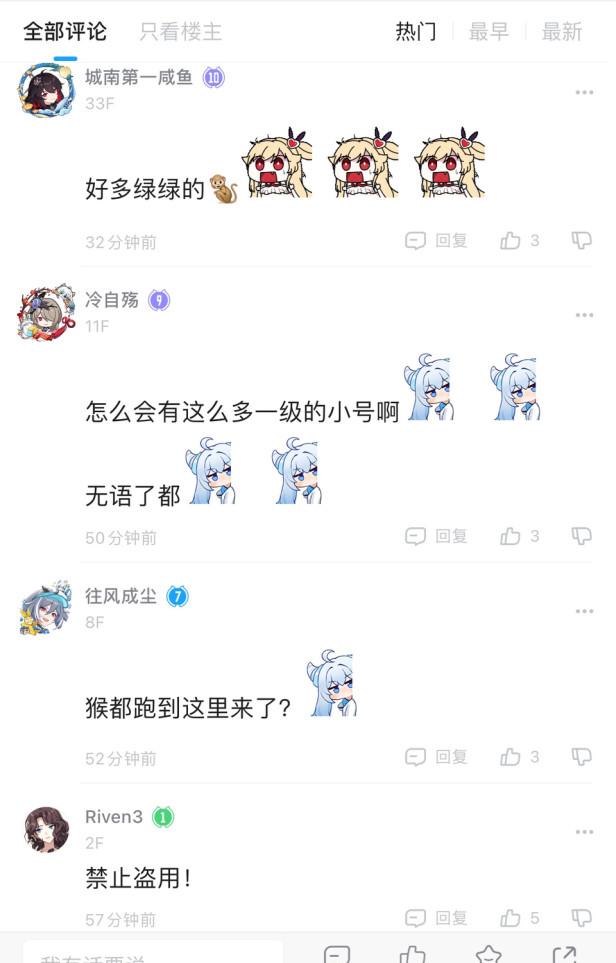Open 冷自殇's profile avatar
The width and height of the screenshot is (616, 963).
(45, 312)
